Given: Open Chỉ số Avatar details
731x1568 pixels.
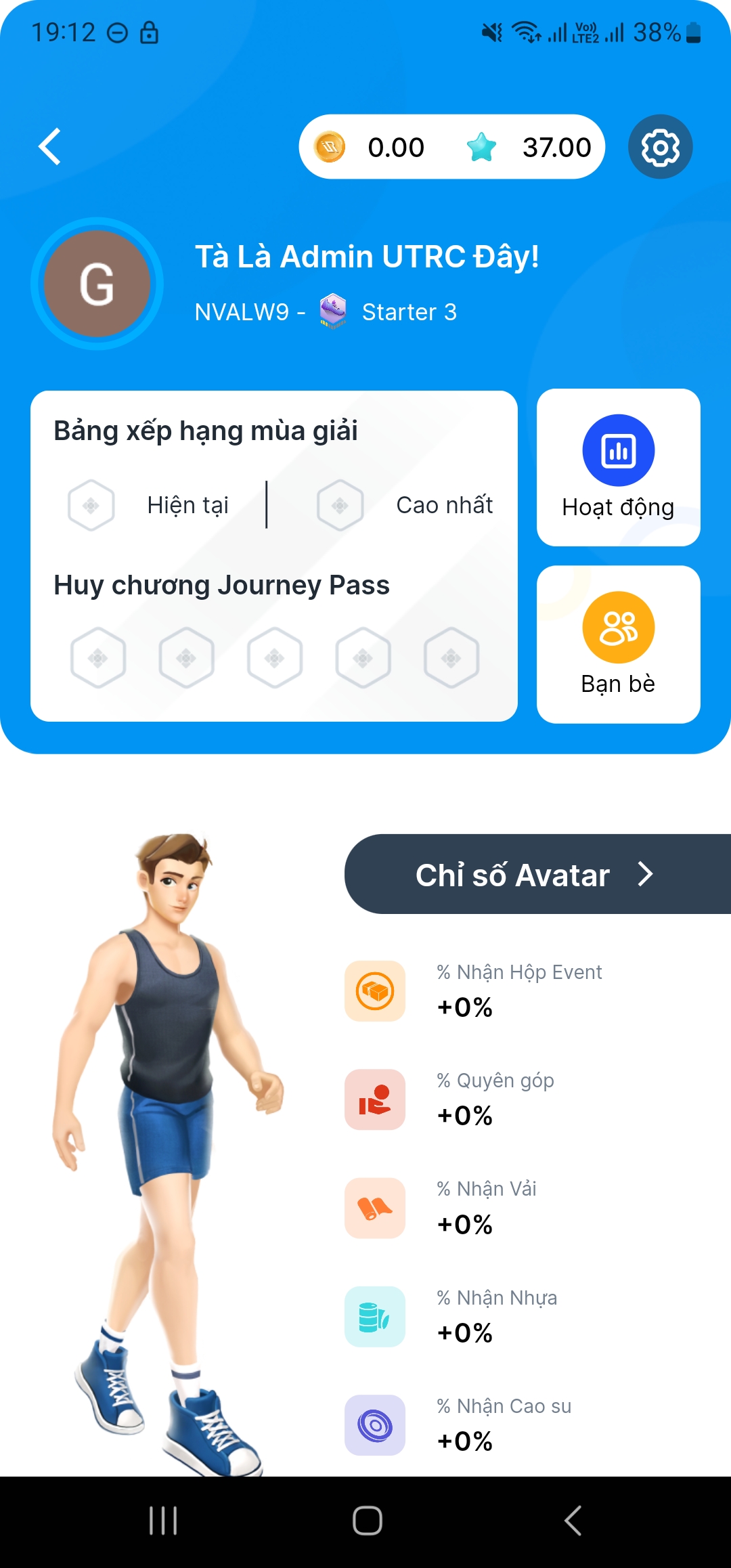Looking at the screenshot, I should tap(535, 874).
